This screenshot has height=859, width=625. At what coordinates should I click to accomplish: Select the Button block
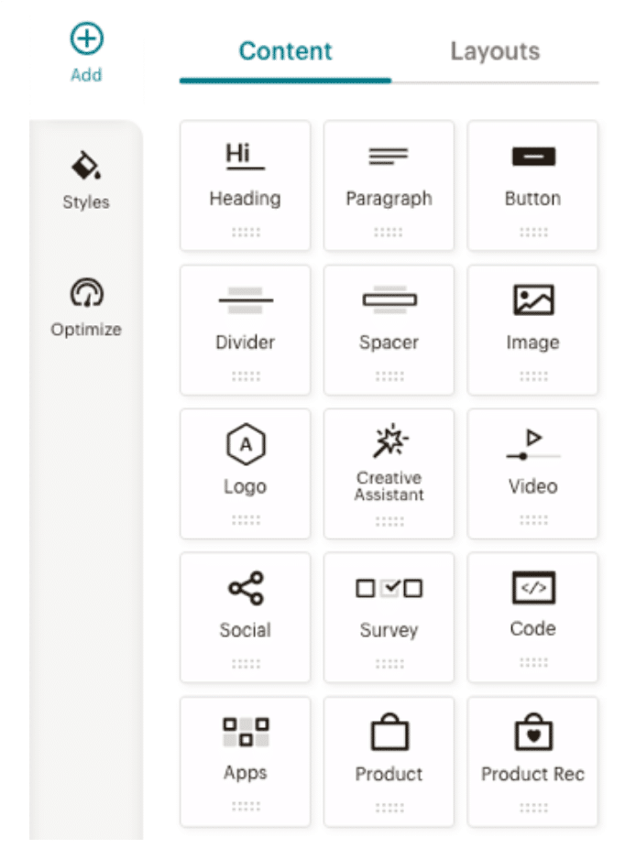point(533,185)
